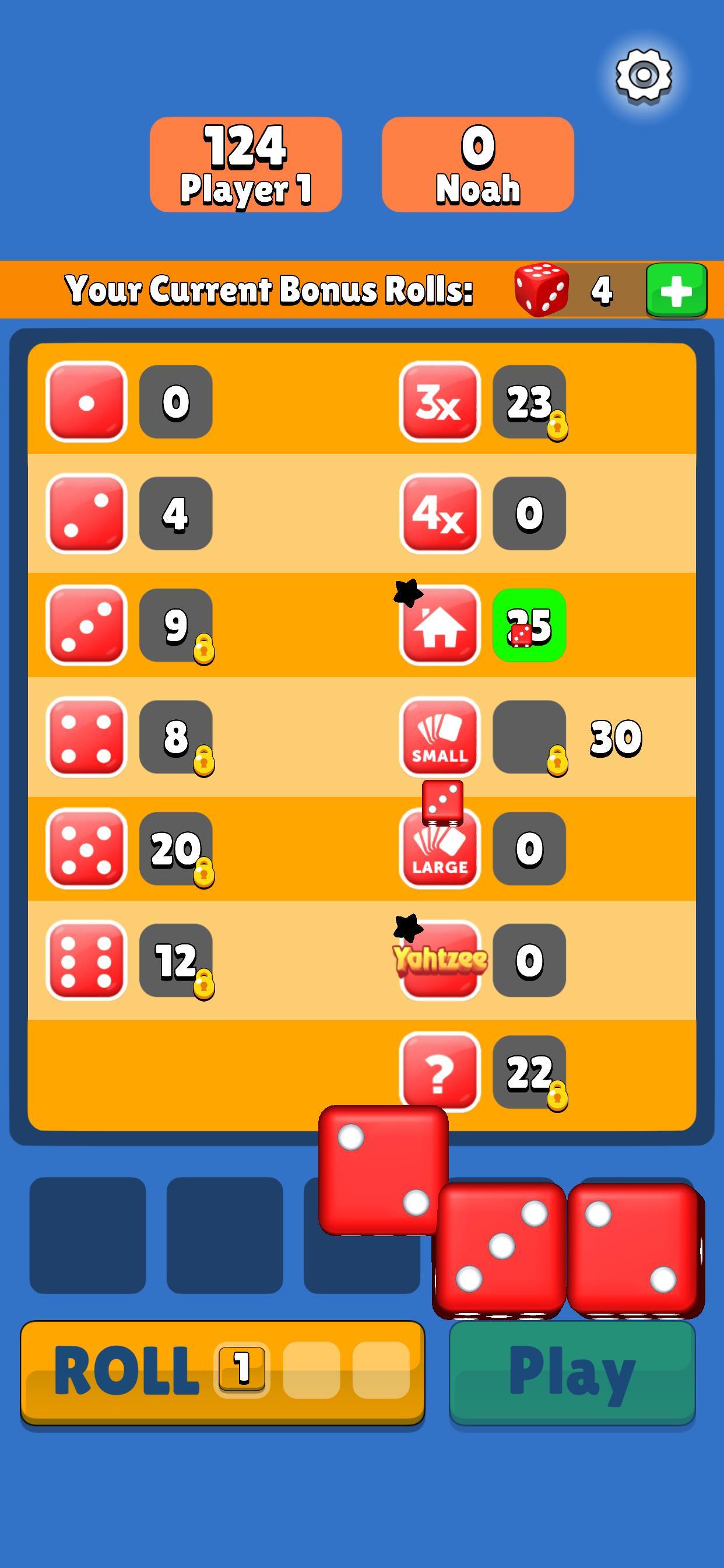724x1568 pixels.
Task: Tap the green Play button
Action: point(572,1372)
